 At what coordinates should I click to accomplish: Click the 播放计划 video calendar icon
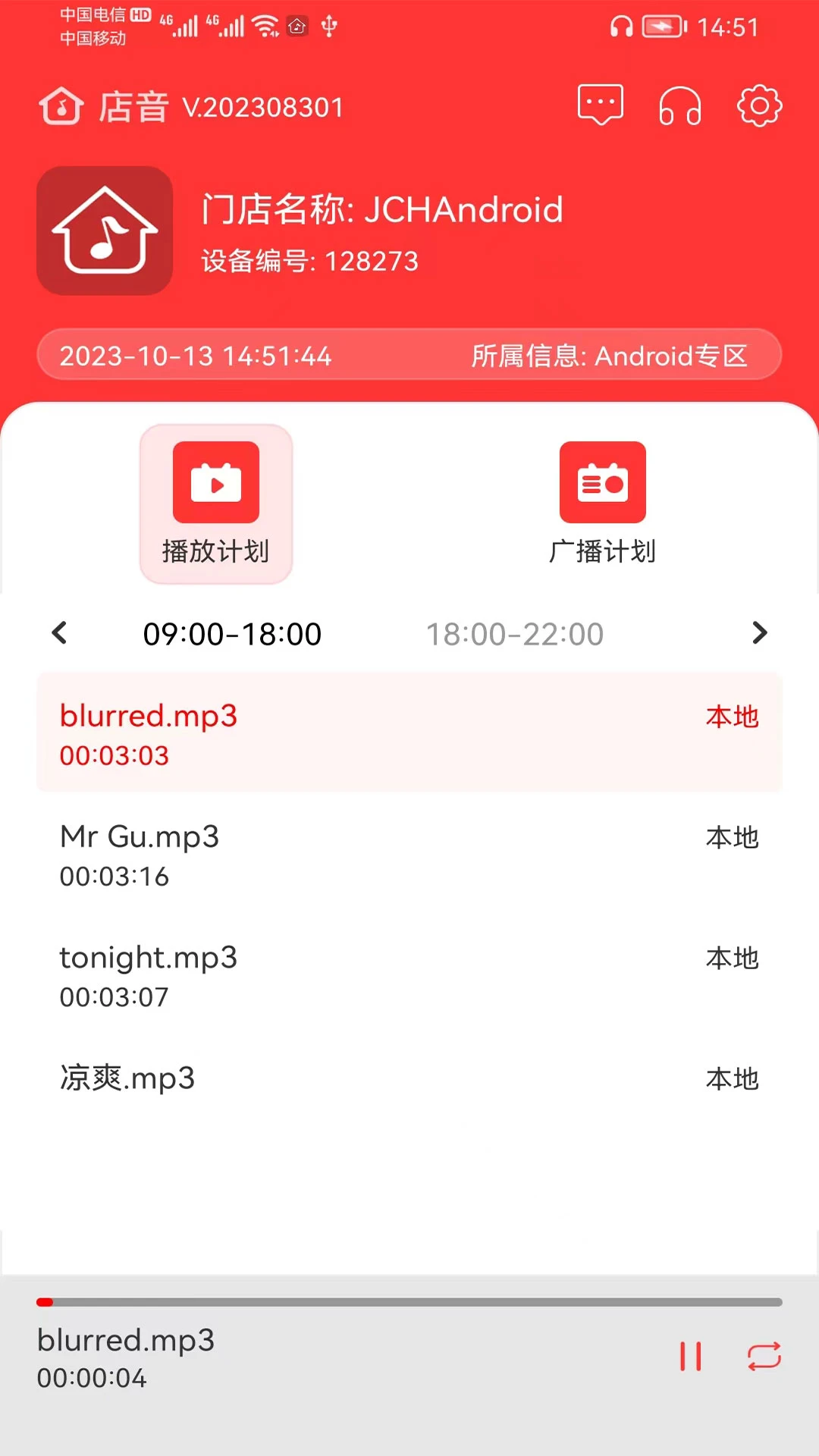click(215, 482)
